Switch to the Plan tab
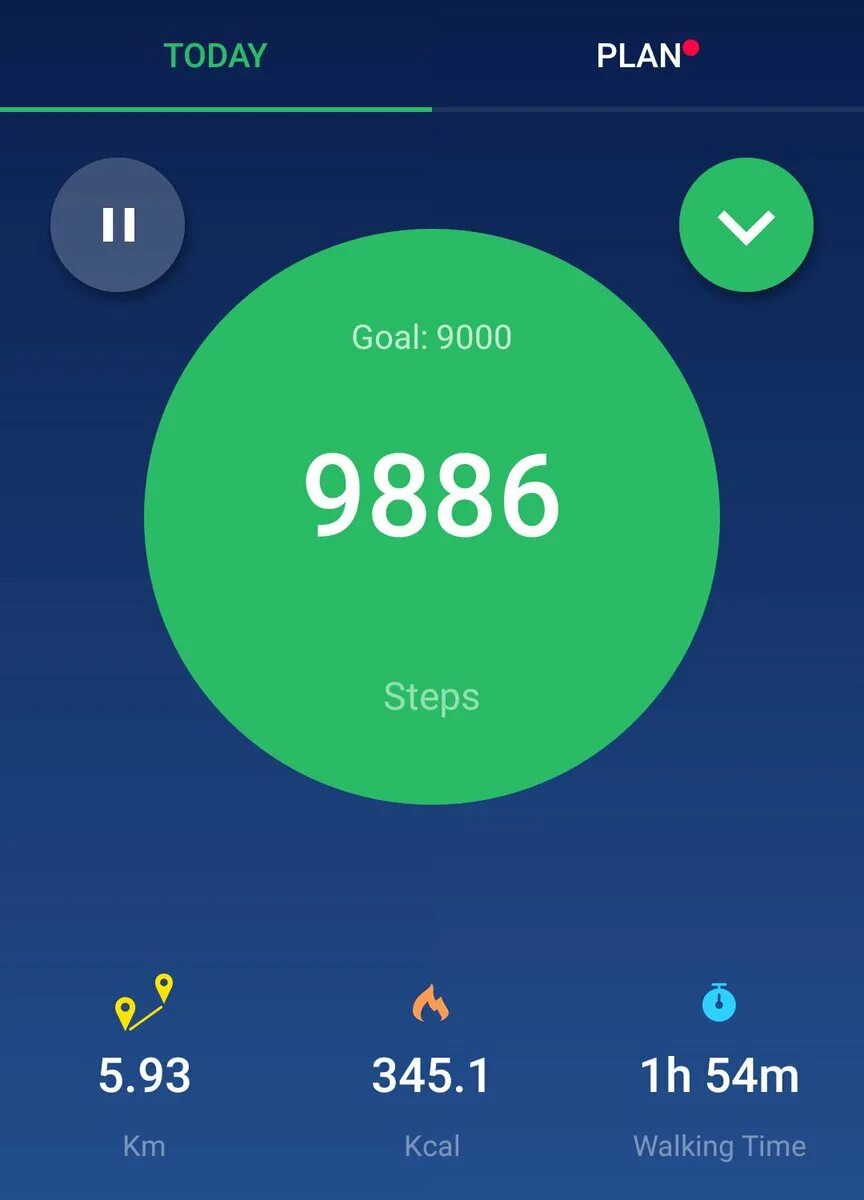The image size is (864, 1200). coord(640,55)
